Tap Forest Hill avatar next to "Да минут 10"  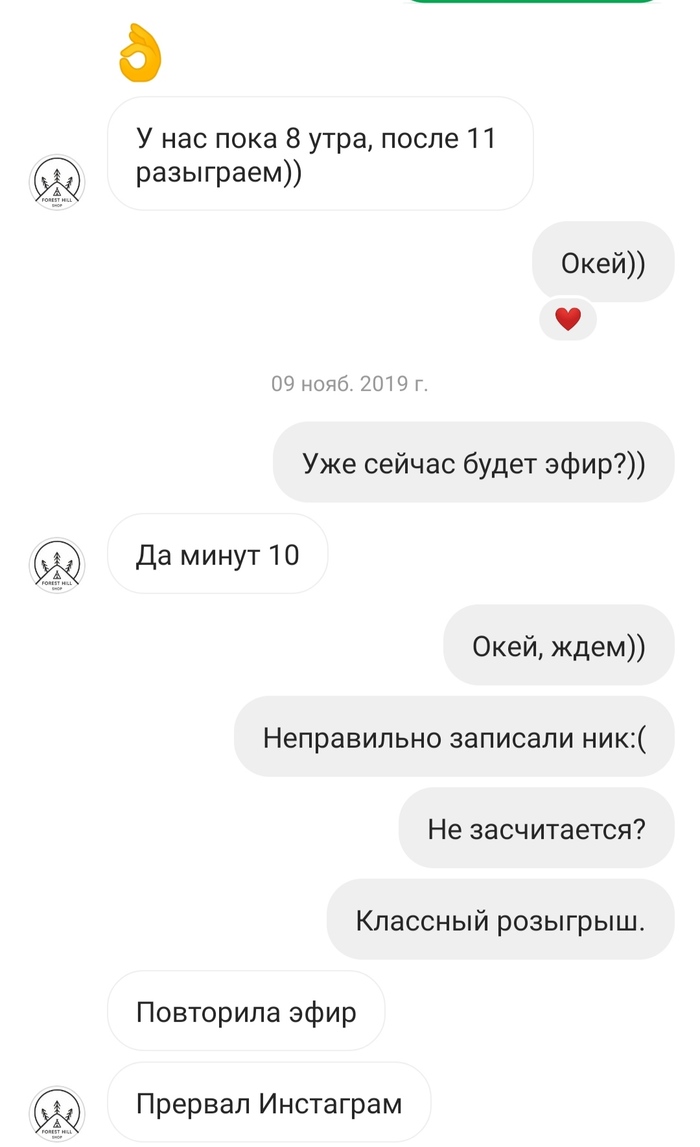(x=58, y=565)
